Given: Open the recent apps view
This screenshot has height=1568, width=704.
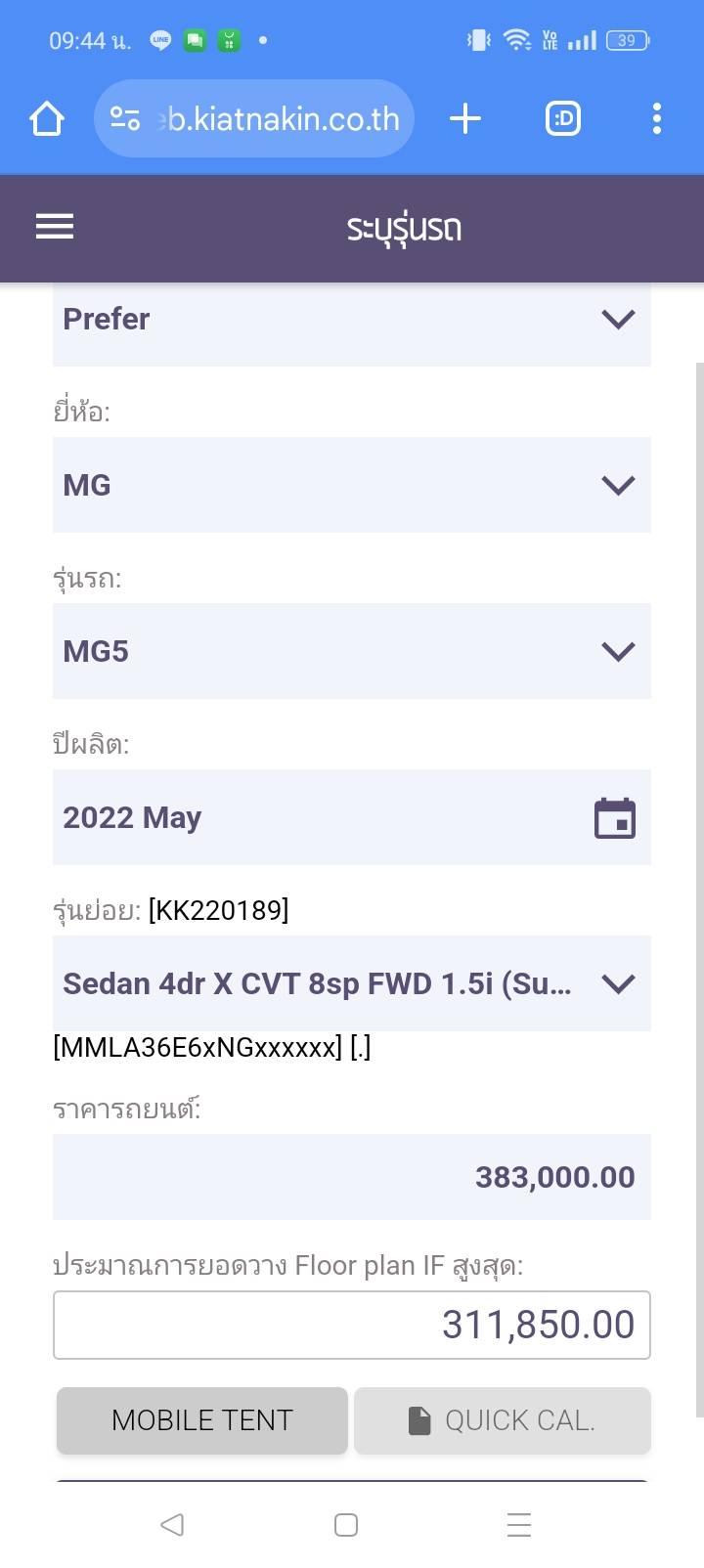Looking at the screenshot, I should point(519,1525).
